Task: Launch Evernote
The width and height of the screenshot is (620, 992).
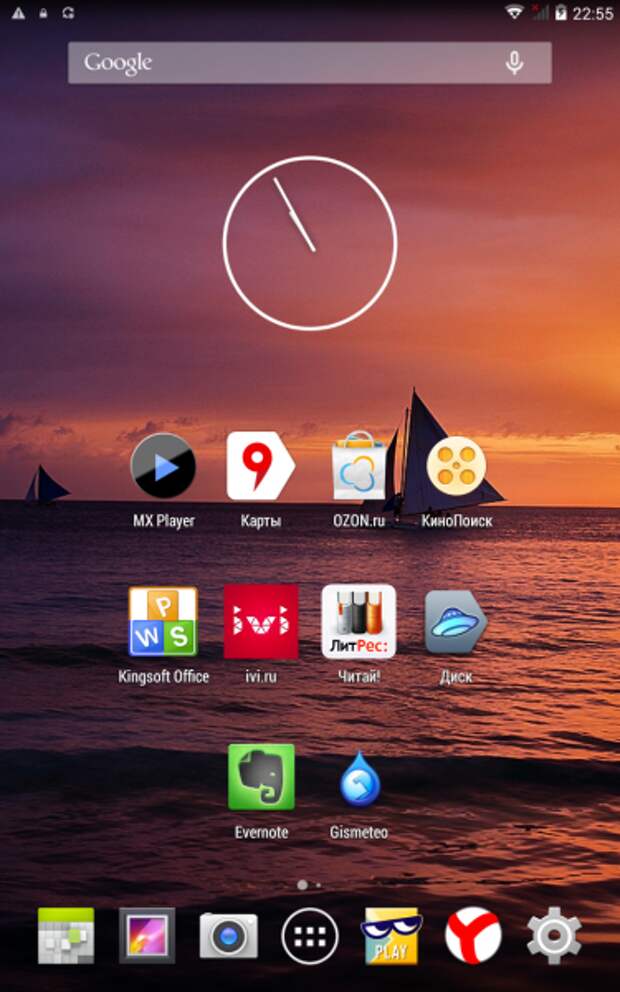Action: tap(261, 777)
